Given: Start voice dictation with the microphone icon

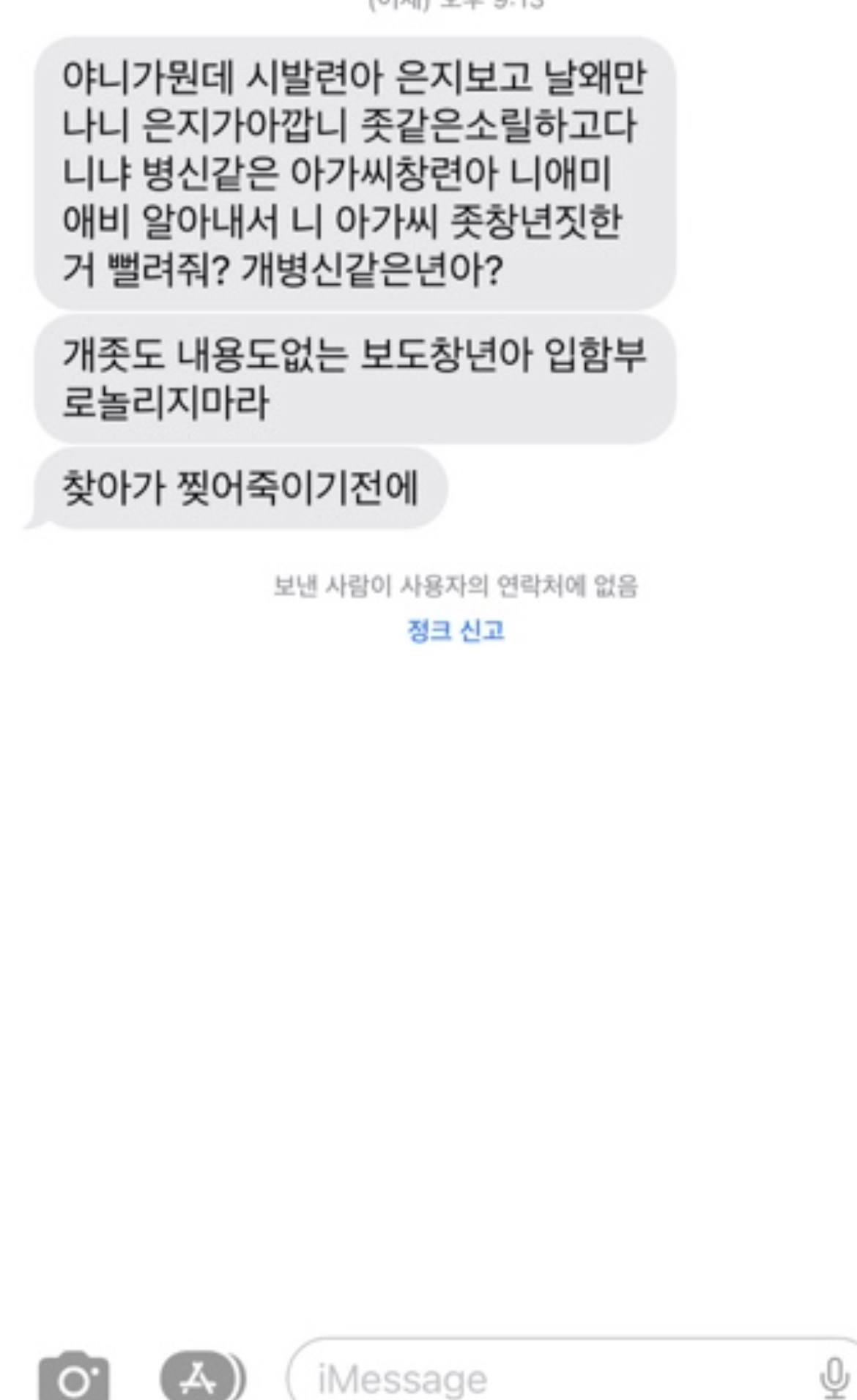Looking at the screenshot, I should pyautogui.click(x=834, y=1378).
